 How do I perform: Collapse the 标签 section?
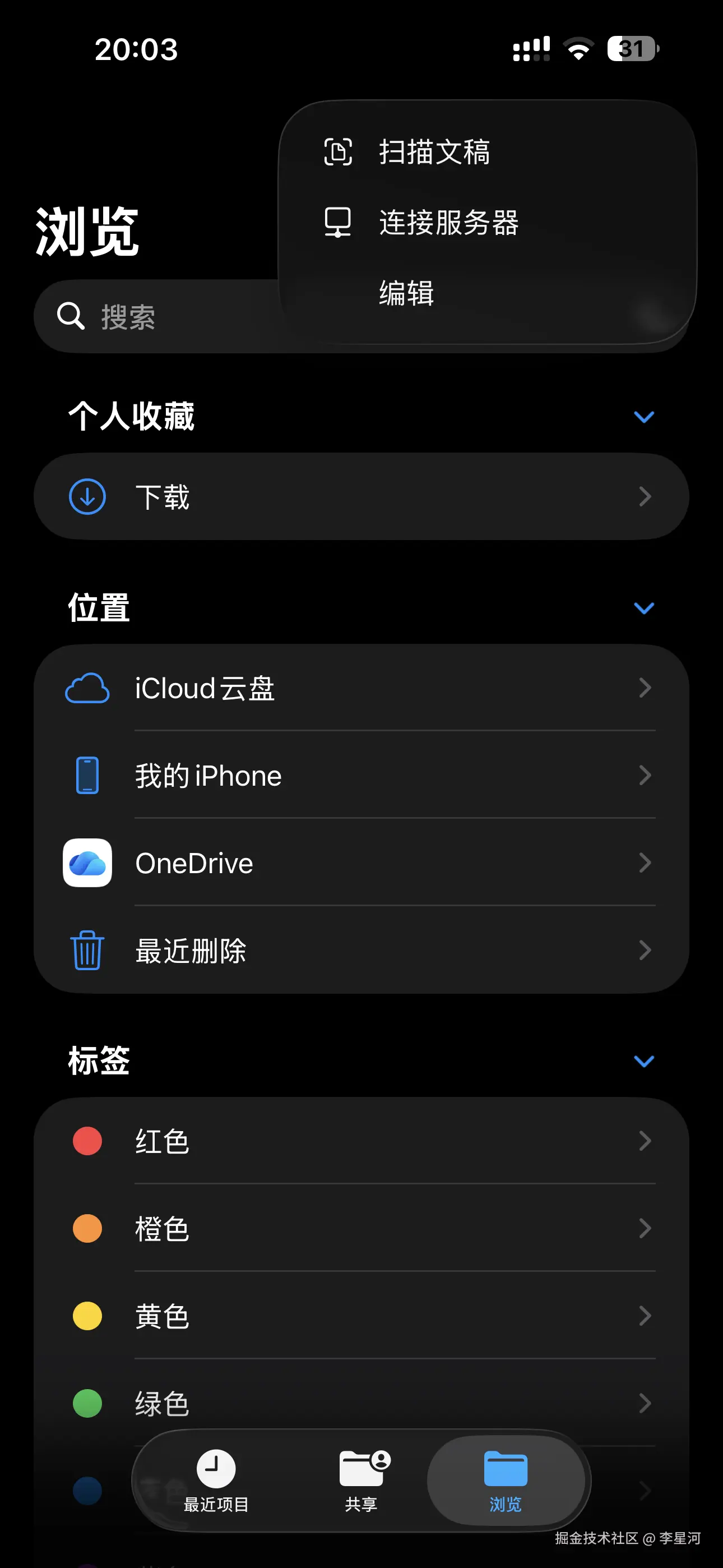pos(643,1061)
